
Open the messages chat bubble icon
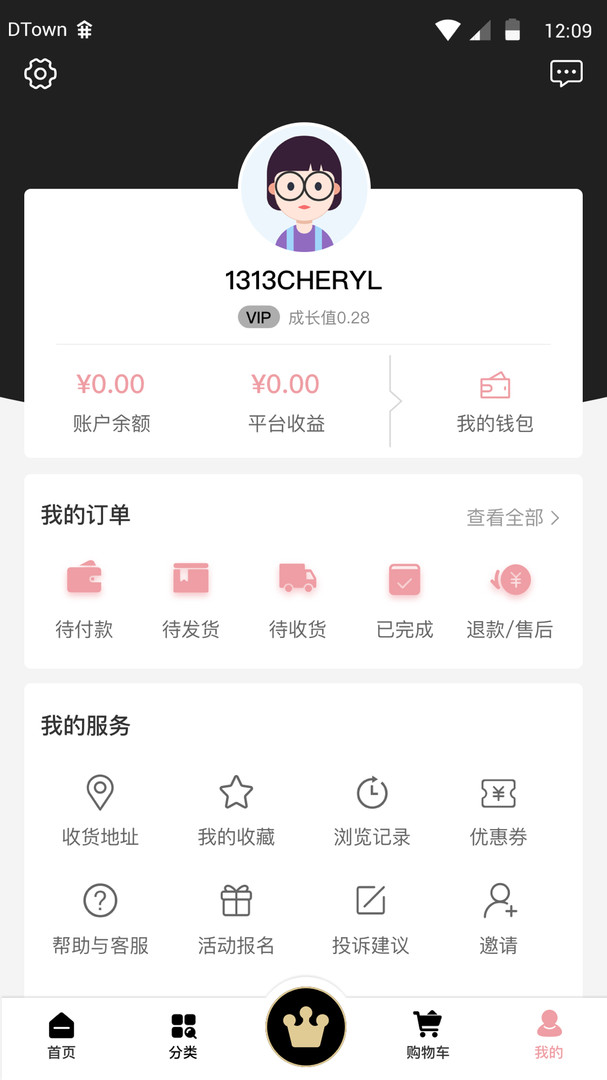[x=566, y=73]
